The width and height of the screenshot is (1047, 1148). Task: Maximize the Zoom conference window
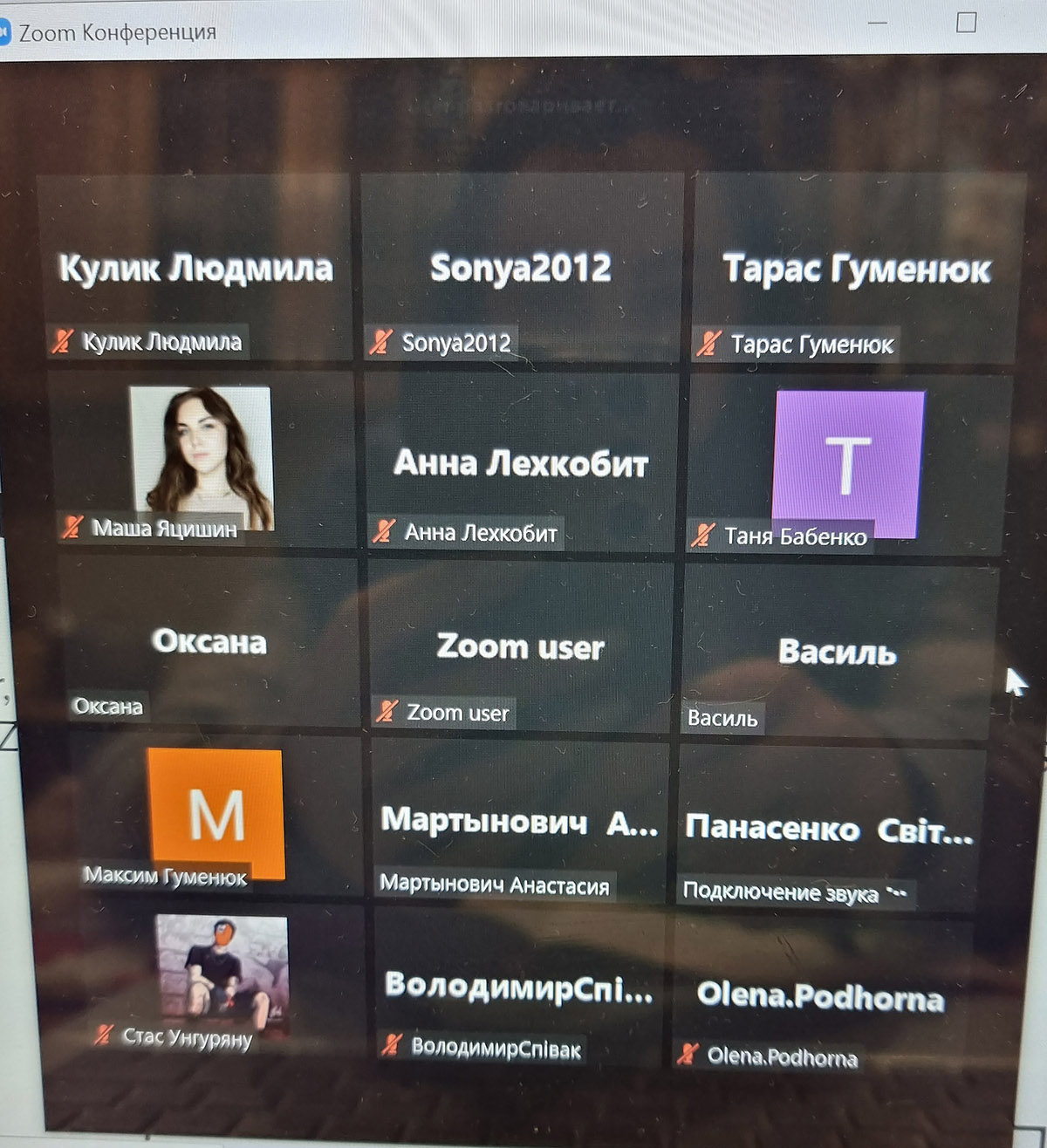[x=966, y=22]
